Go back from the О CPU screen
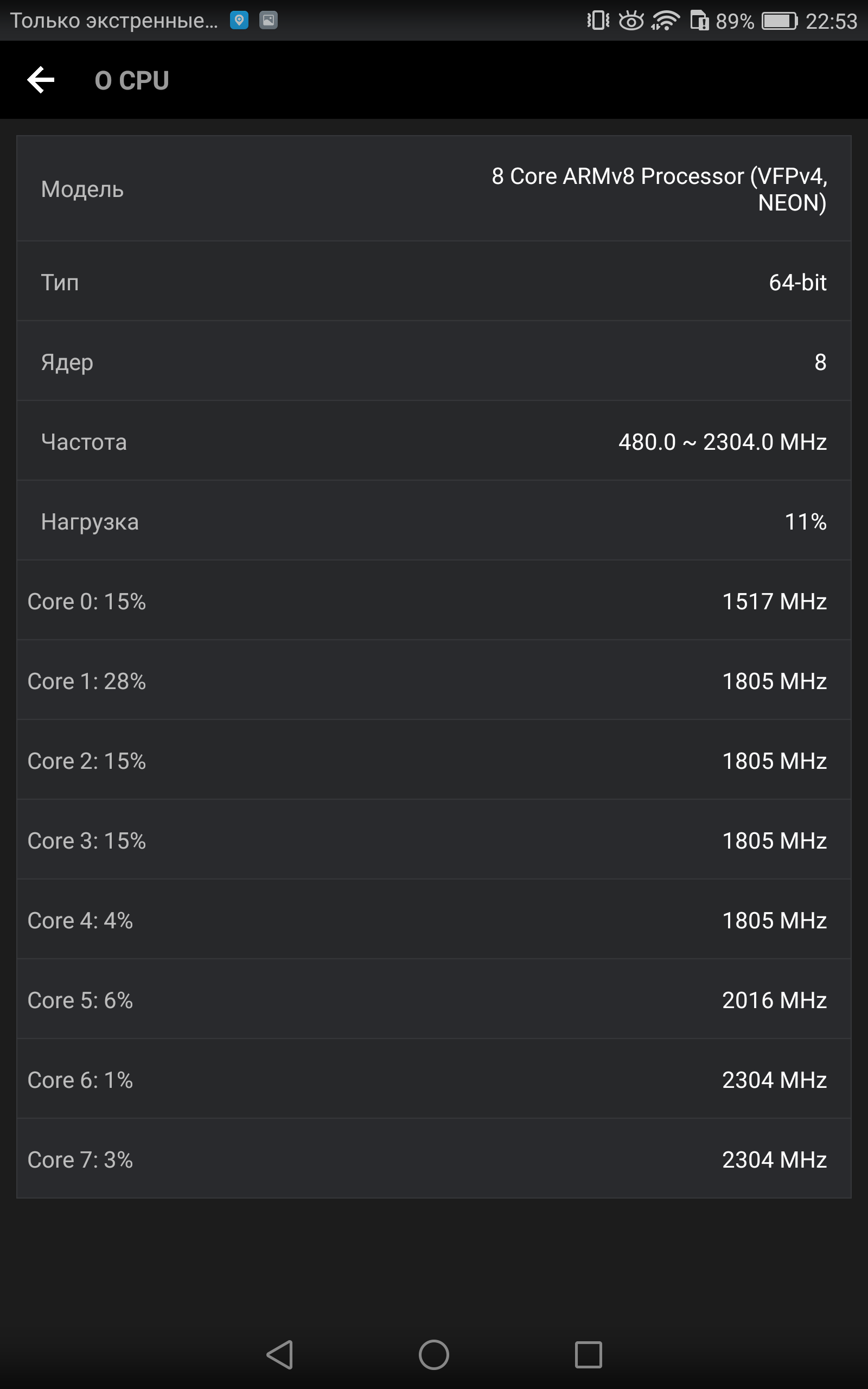 (41, 80)
